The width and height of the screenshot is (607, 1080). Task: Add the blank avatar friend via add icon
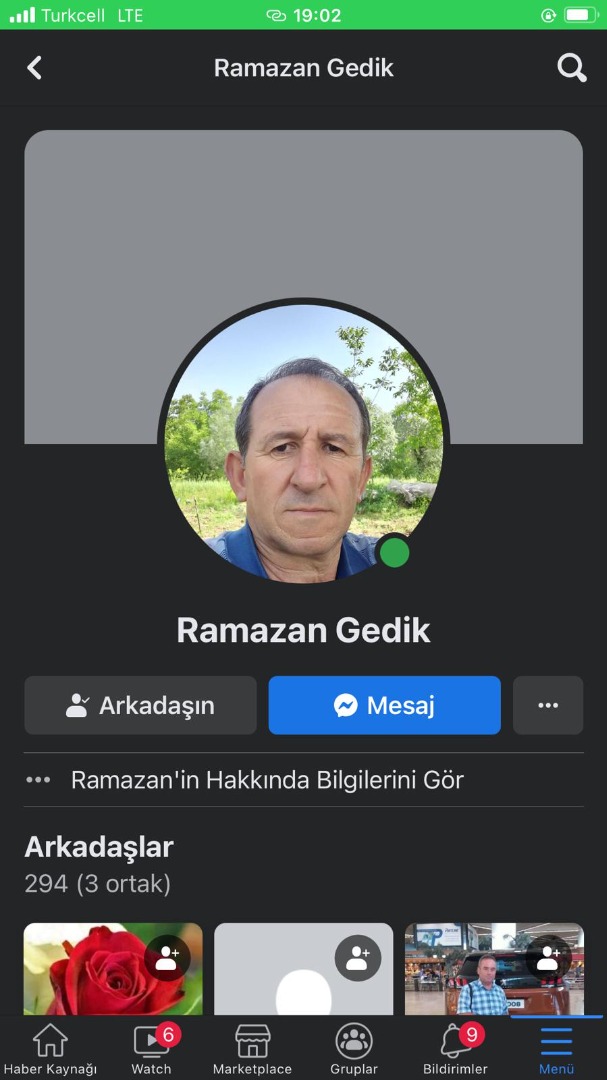pos(357,958)
